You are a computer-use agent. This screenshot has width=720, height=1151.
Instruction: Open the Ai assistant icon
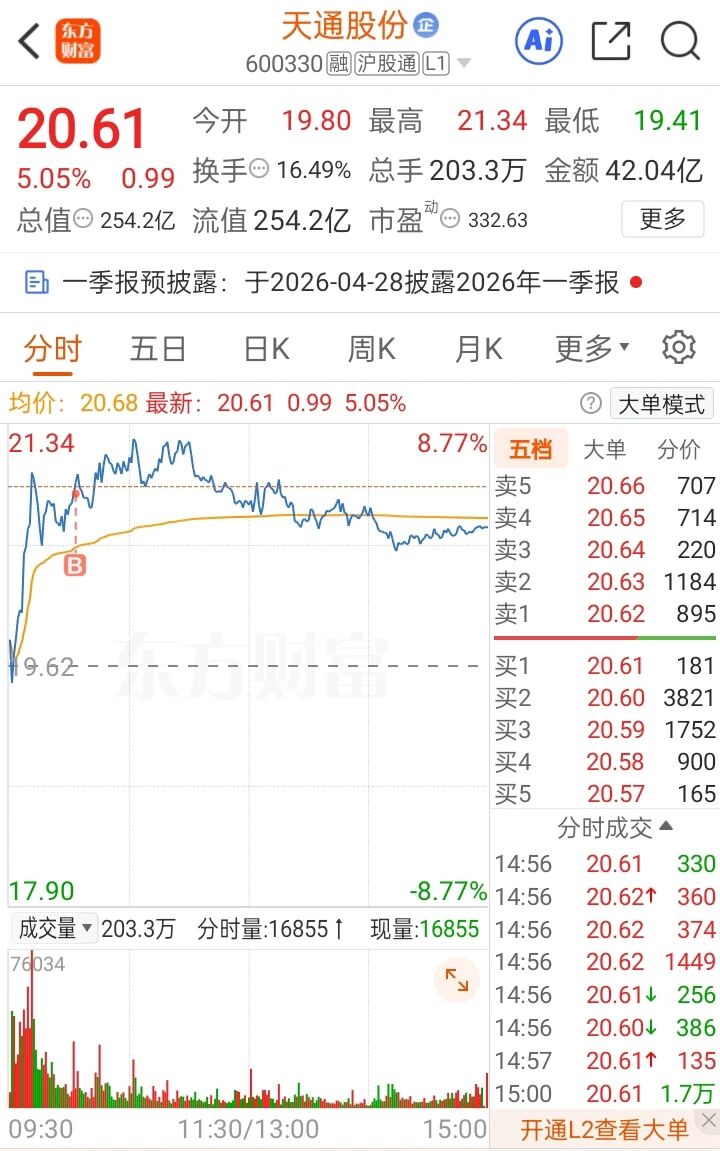539,41
